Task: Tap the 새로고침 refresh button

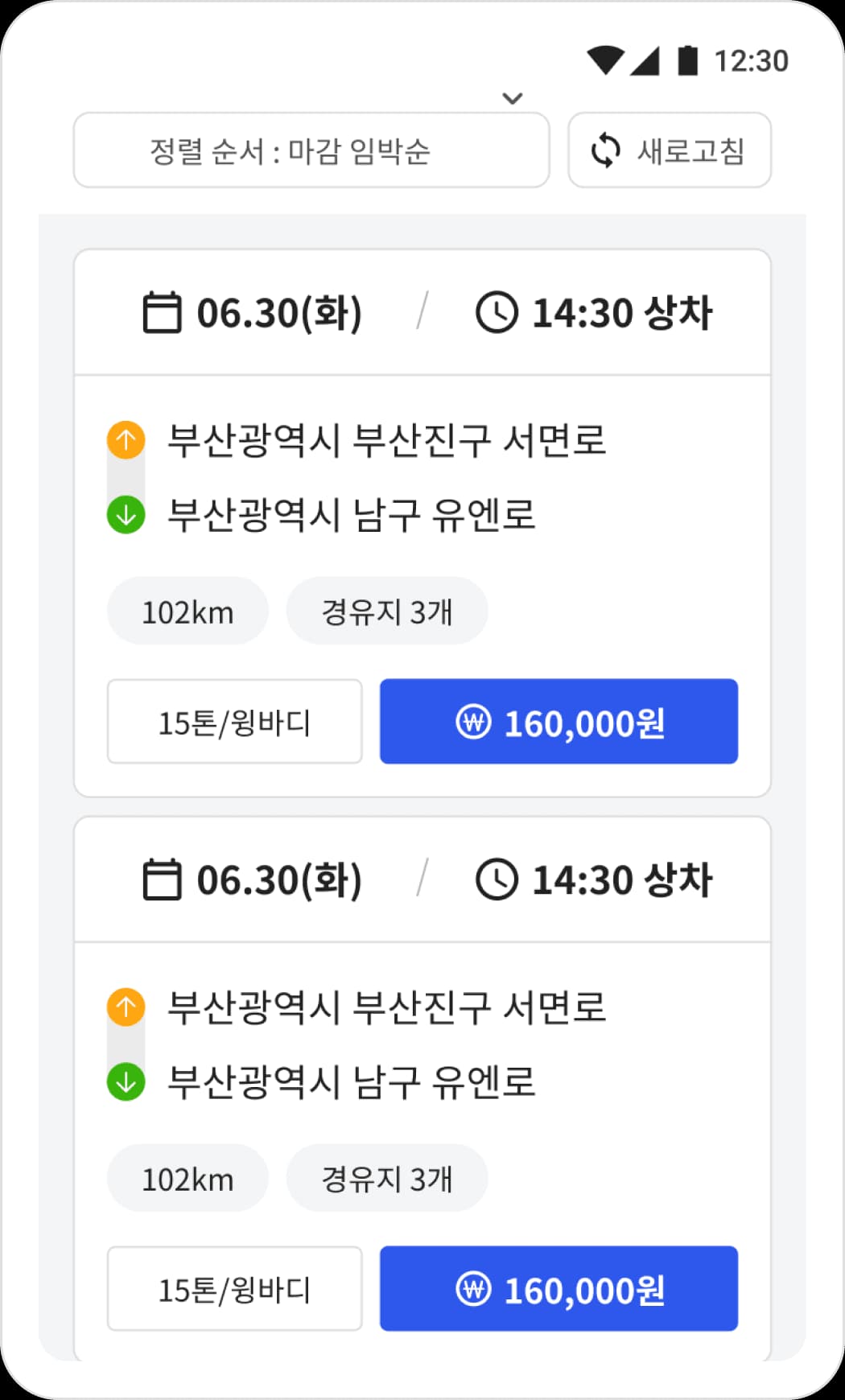Action: tap(670, 150)
